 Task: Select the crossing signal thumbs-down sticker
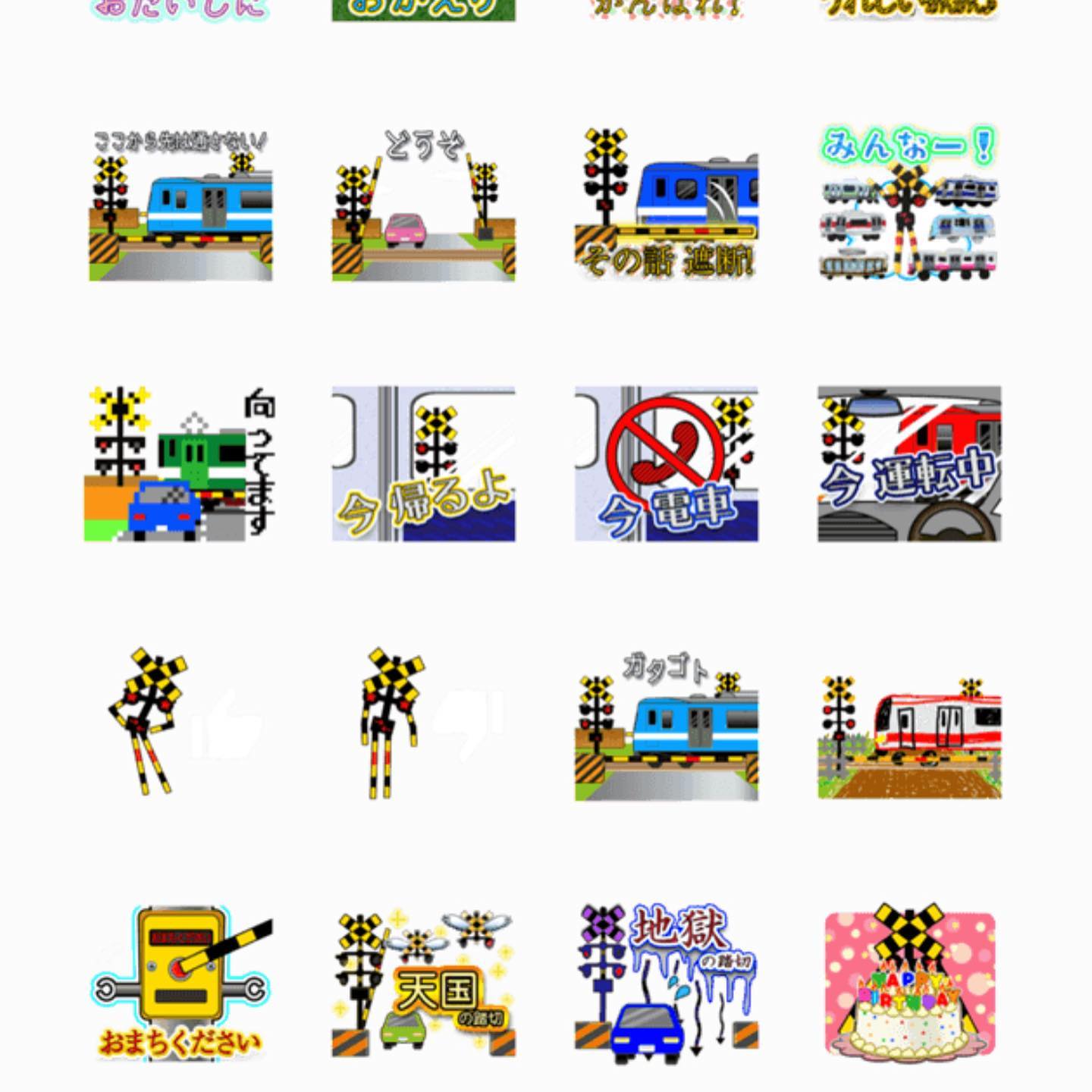[x=428, y=722]
